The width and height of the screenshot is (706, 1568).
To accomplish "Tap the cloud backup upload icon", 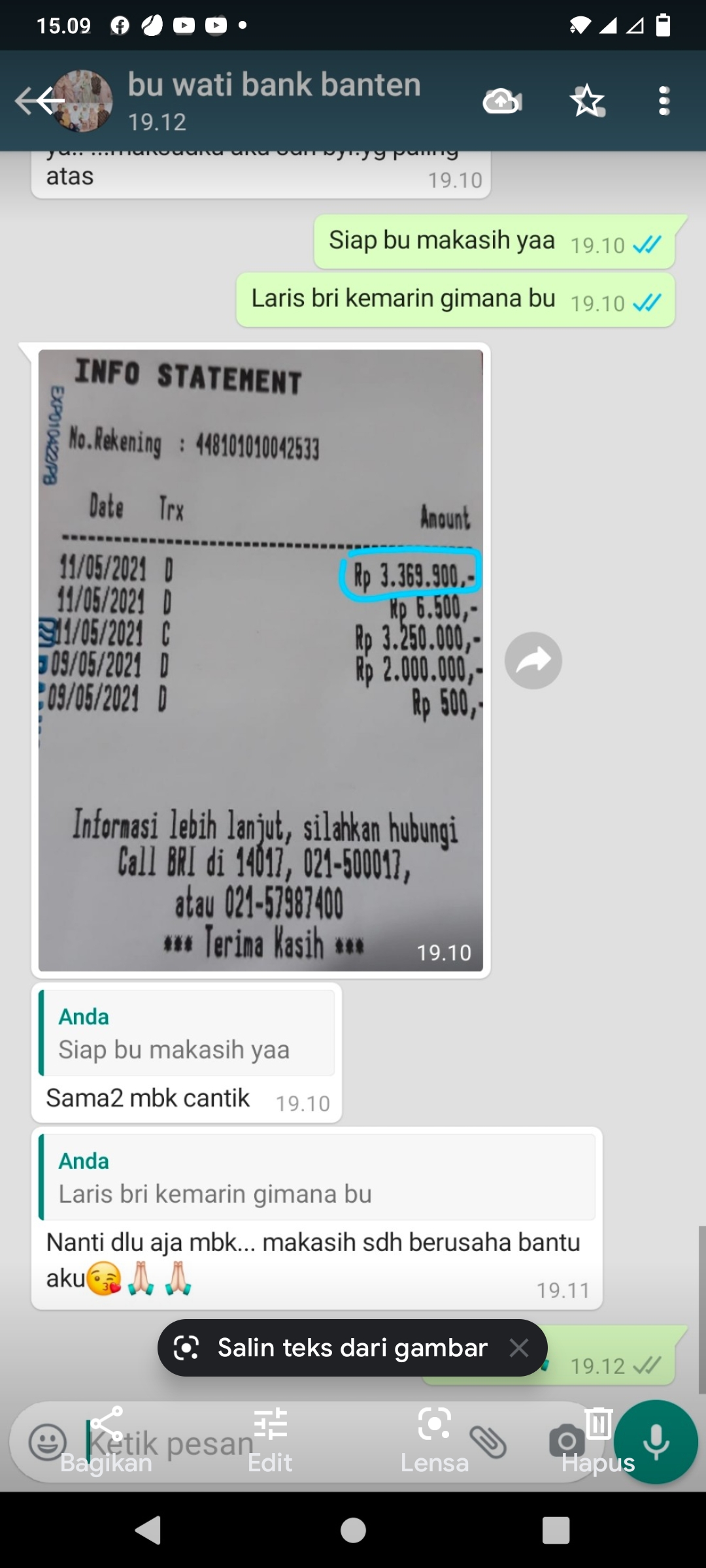I will pos(501,101).
